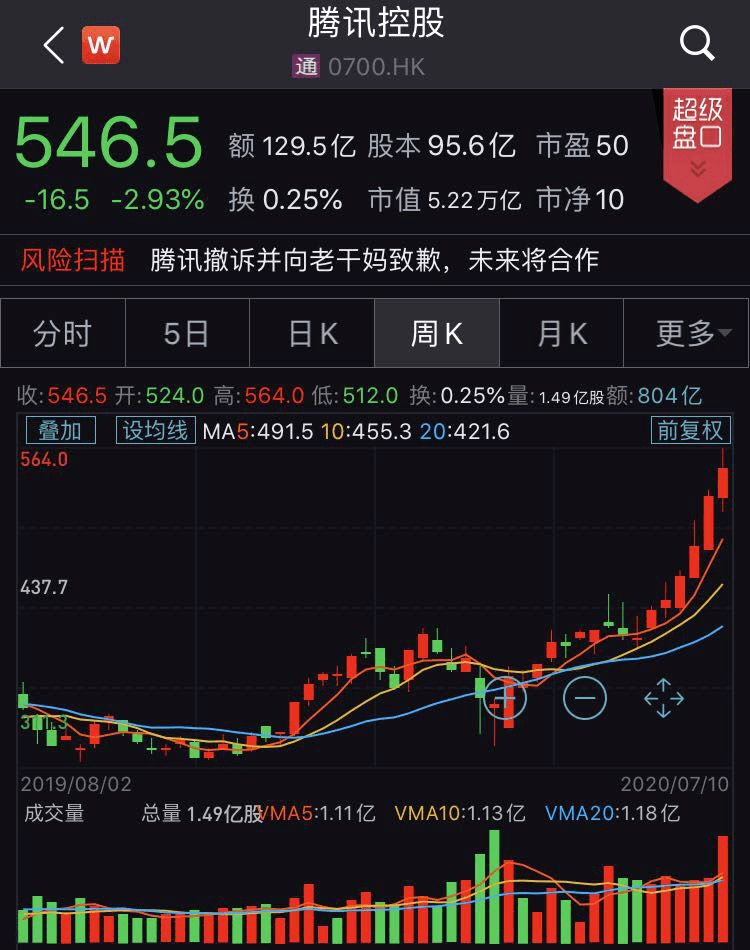Click the circled area marker on chart
The image size is (750, 950).
coord(505,698)
